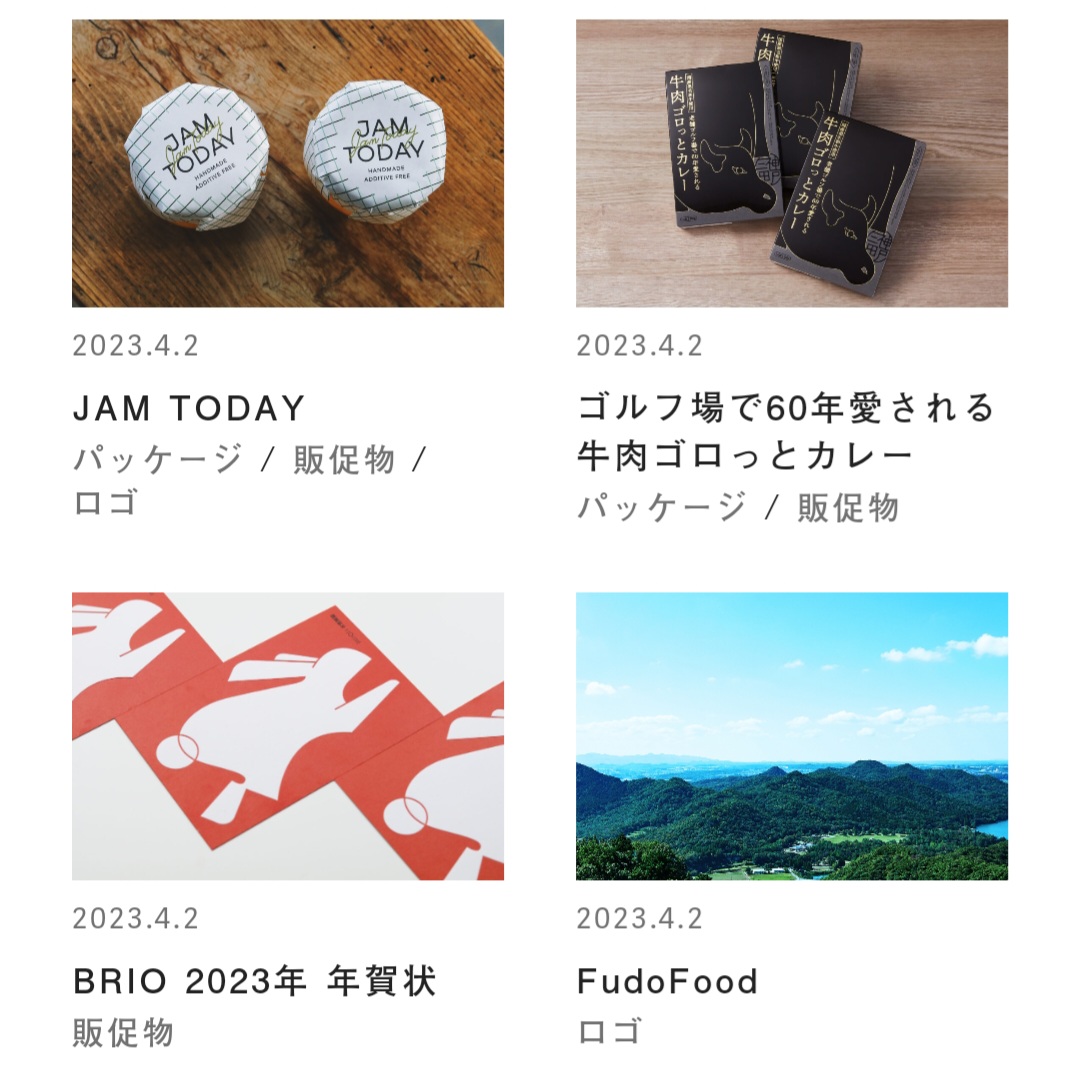The width and height of the screenshot is (1075, 1069).
Task: Open the BRIO 2023年 年賀状 card image
Action: click(x=288, y=736)
